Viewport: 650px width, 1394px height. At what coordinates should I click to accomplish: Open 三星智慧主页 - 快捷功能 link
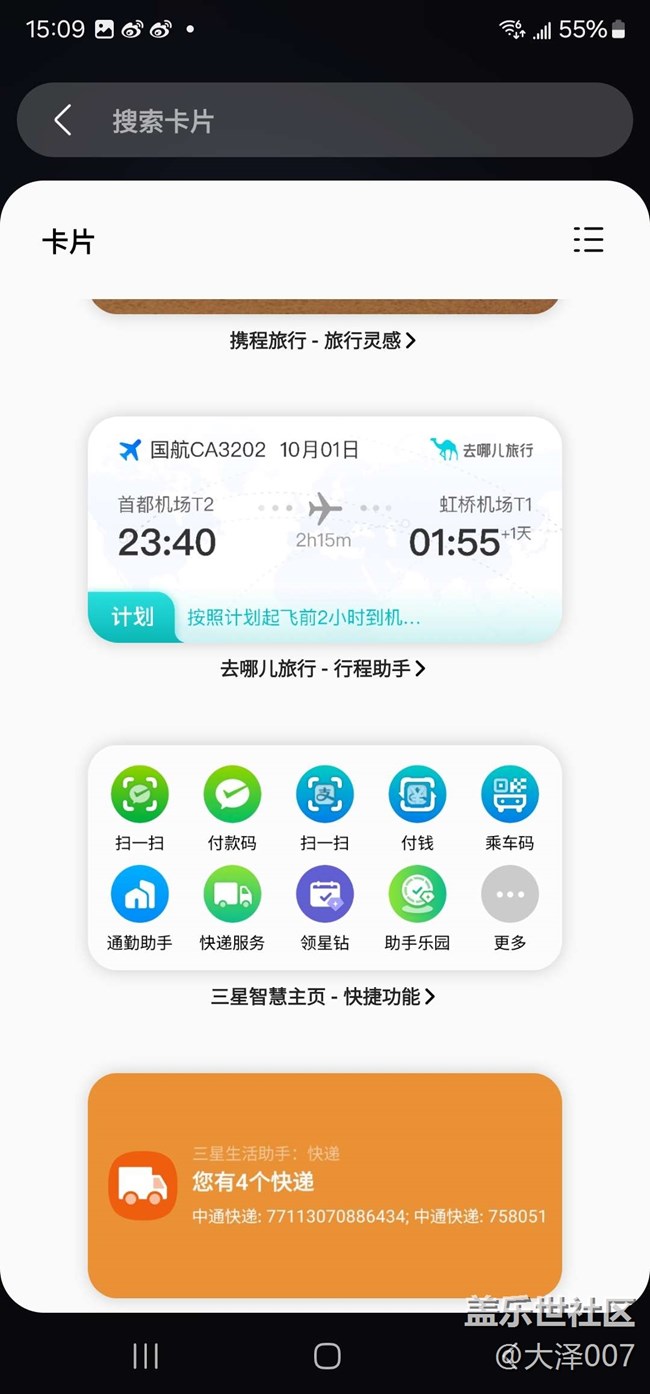coord(323,997)
